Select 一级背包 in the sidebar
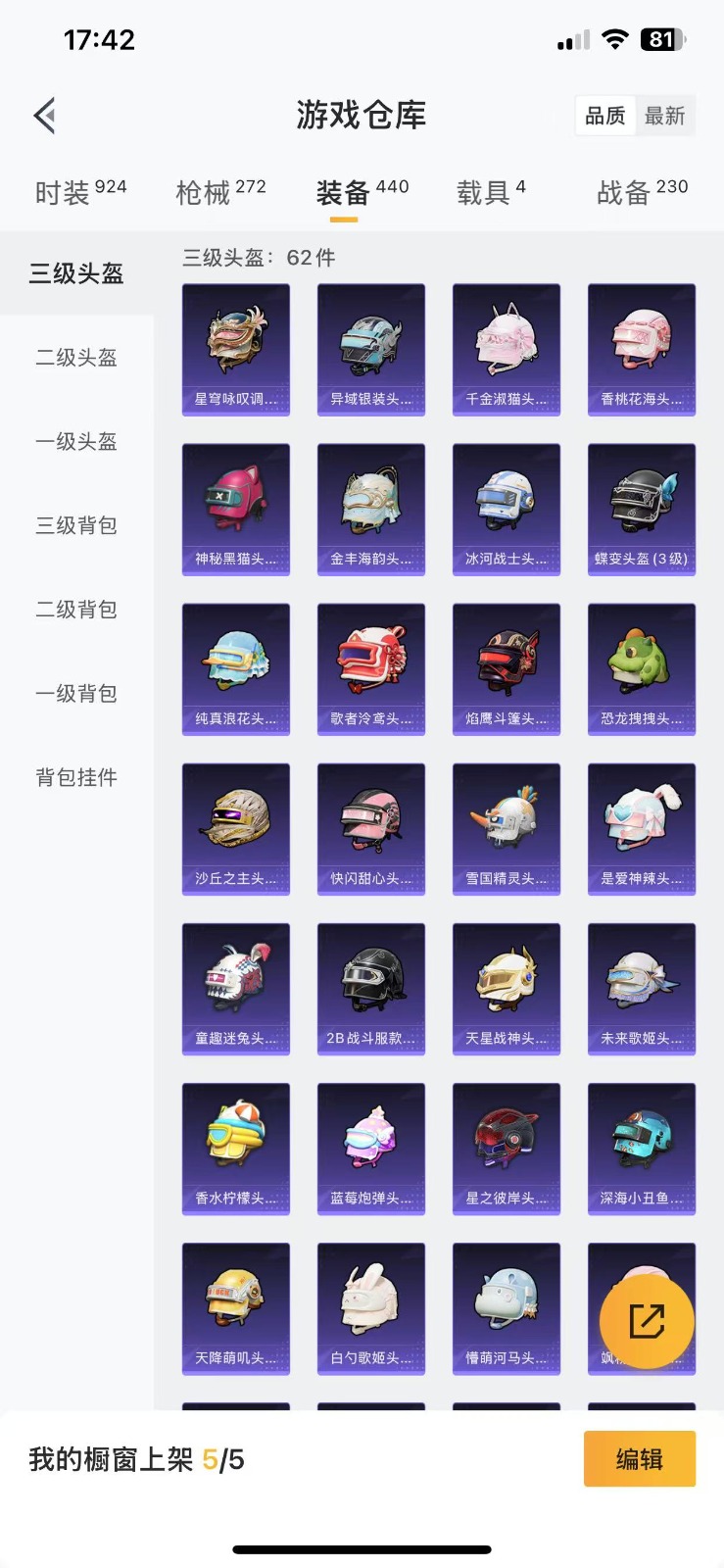Image resolution: width=724 pixels, height=1568 pixels. click(76, 694)
